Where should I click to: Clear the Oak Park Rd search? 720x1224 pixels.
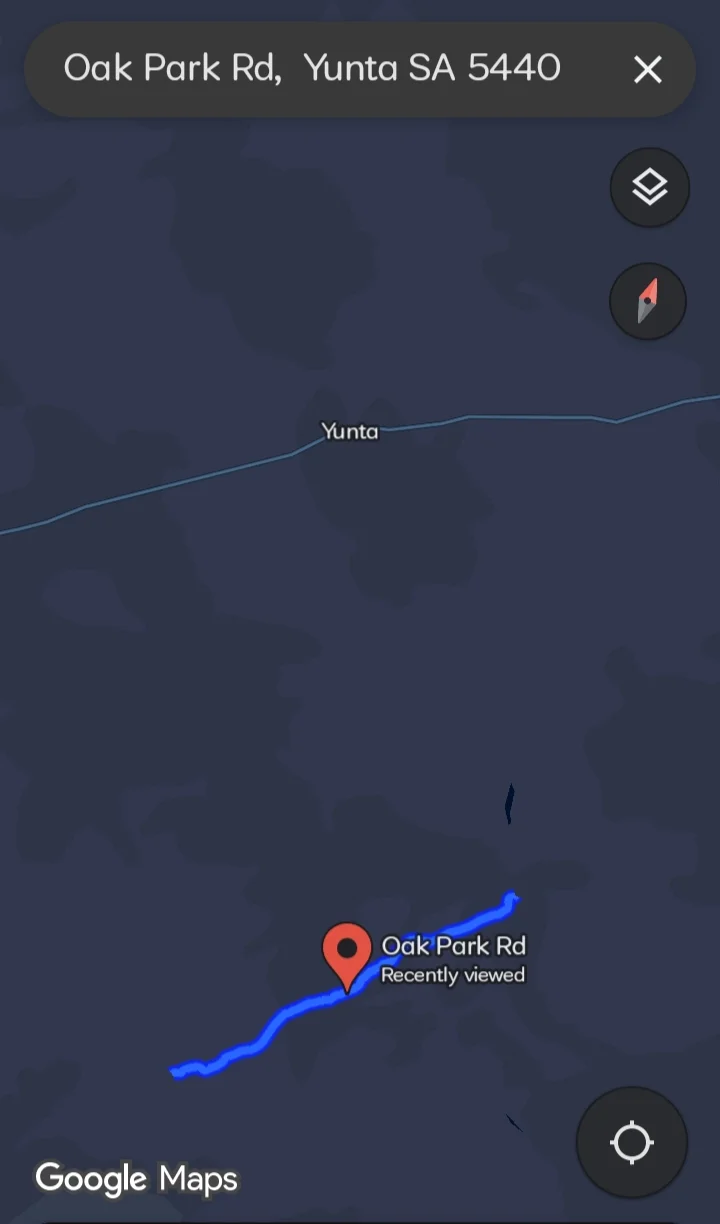648,69
